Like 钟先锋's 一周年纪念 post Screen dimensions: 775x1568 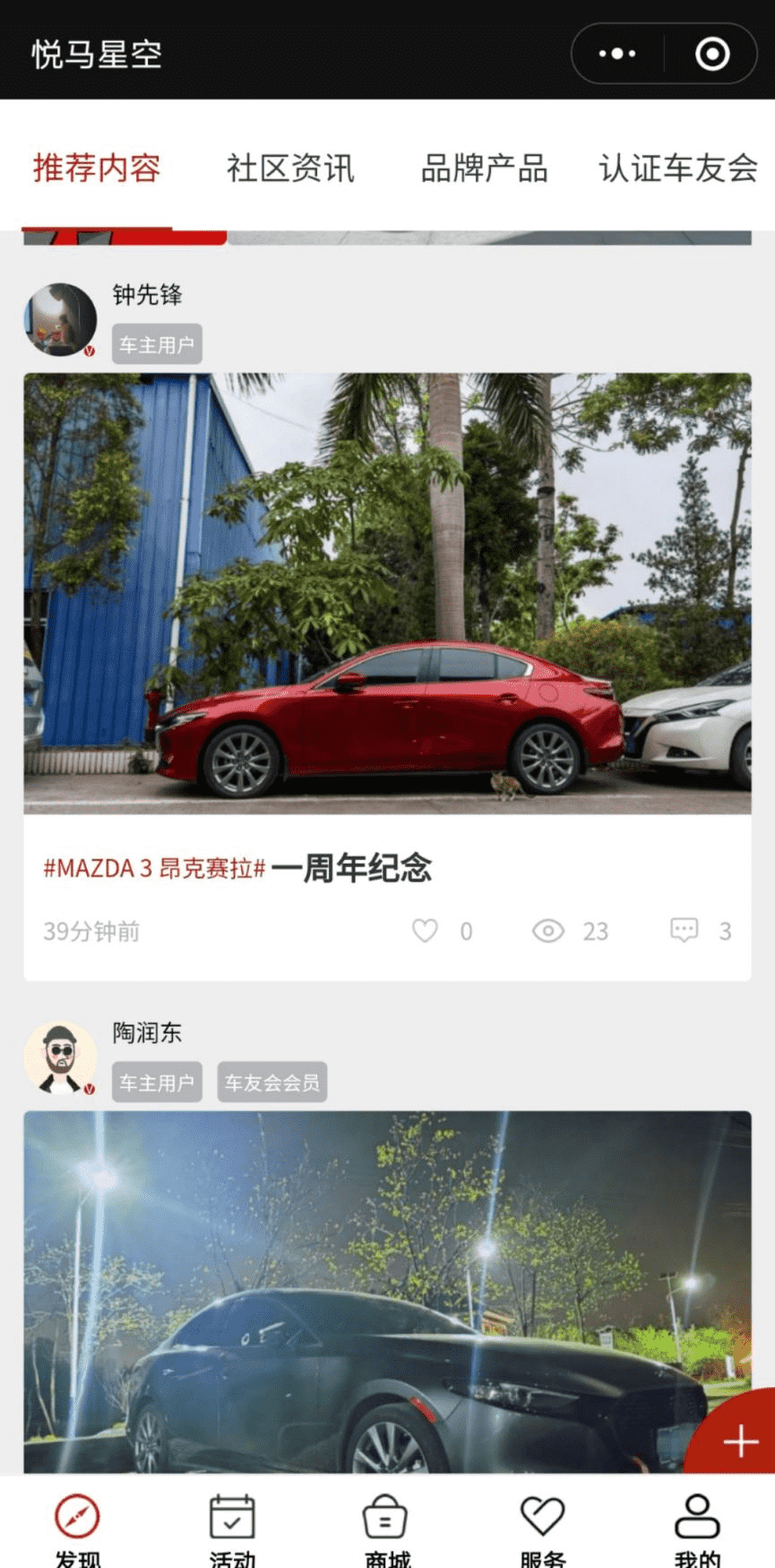[426, 931]
